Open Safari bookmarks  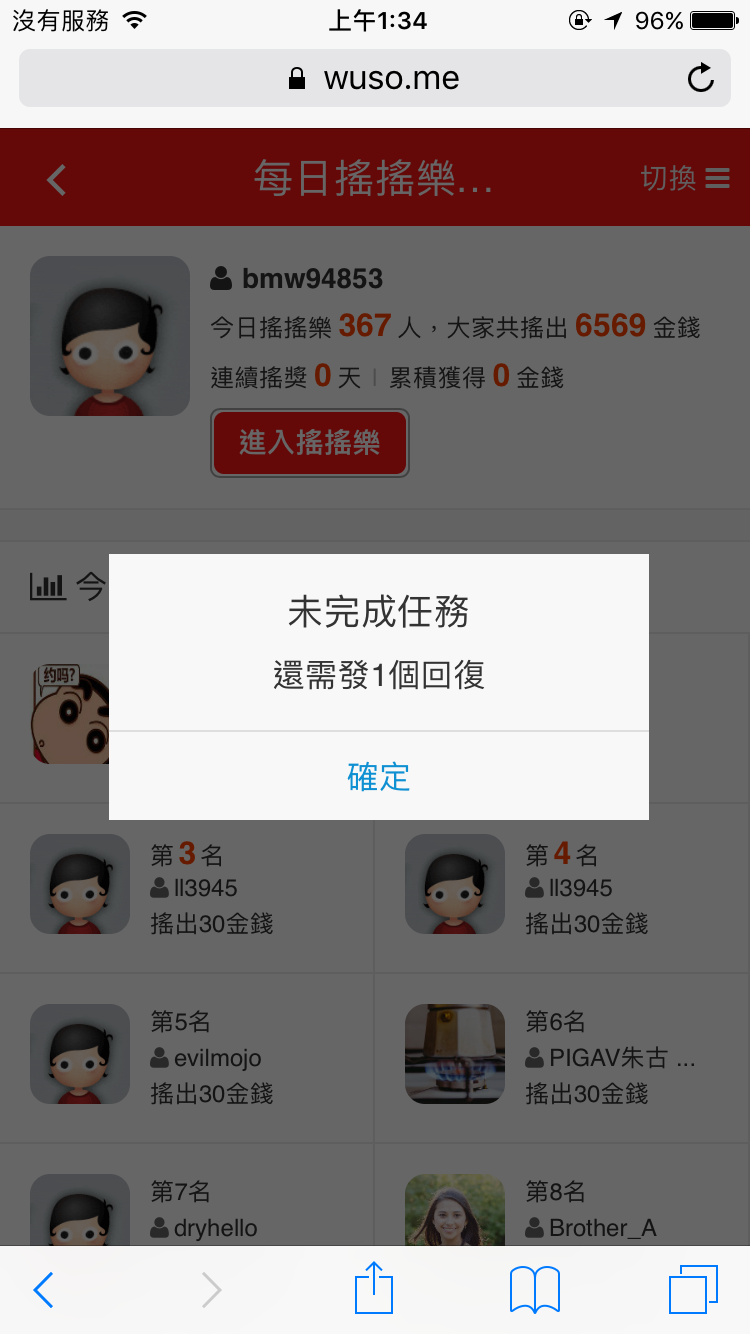click(x=535, y=1290)
